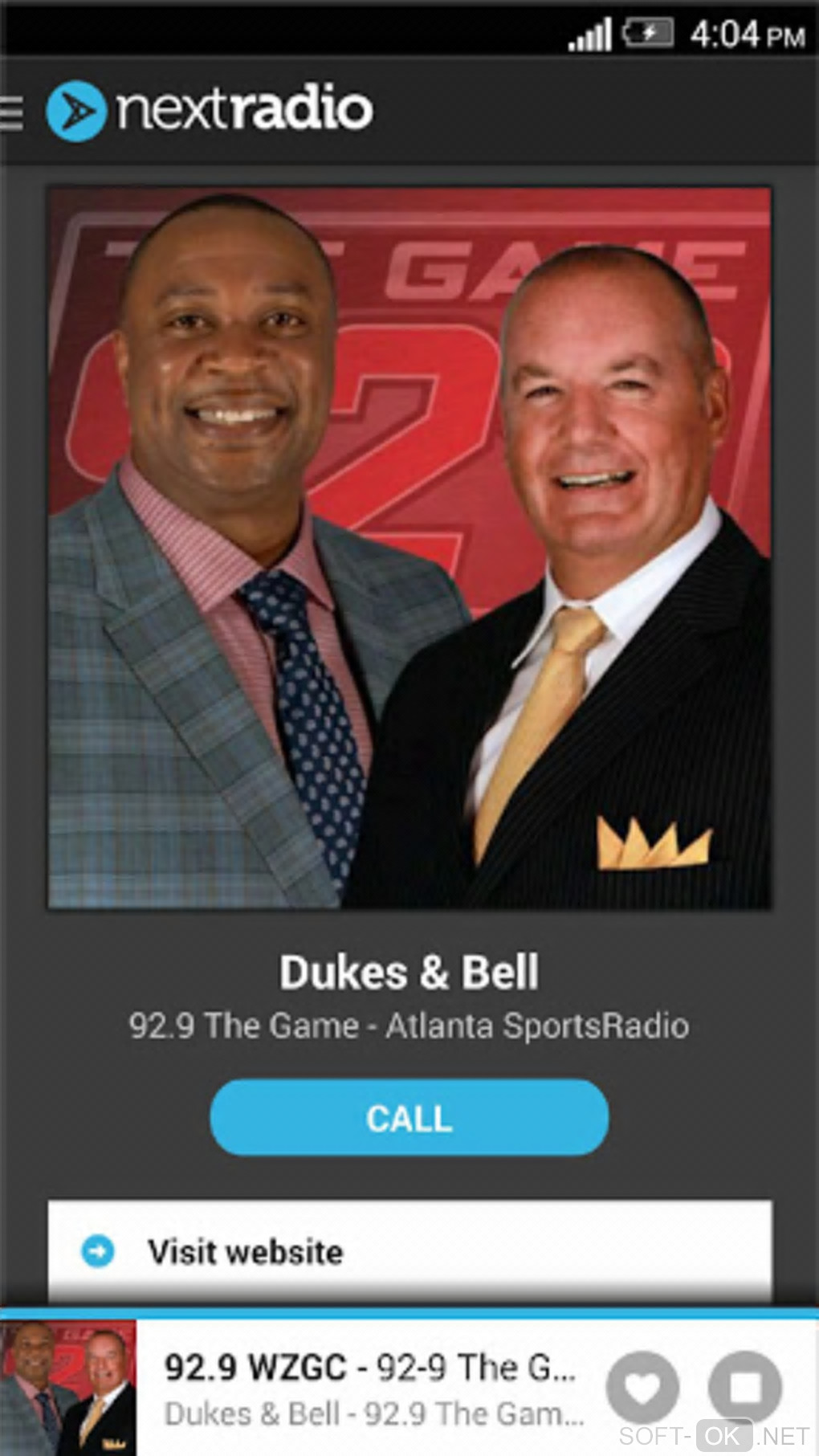The image size is (819, 1456).
Task: Open the now playing mini player thumbnail
Action: [x=68, y=1387]
